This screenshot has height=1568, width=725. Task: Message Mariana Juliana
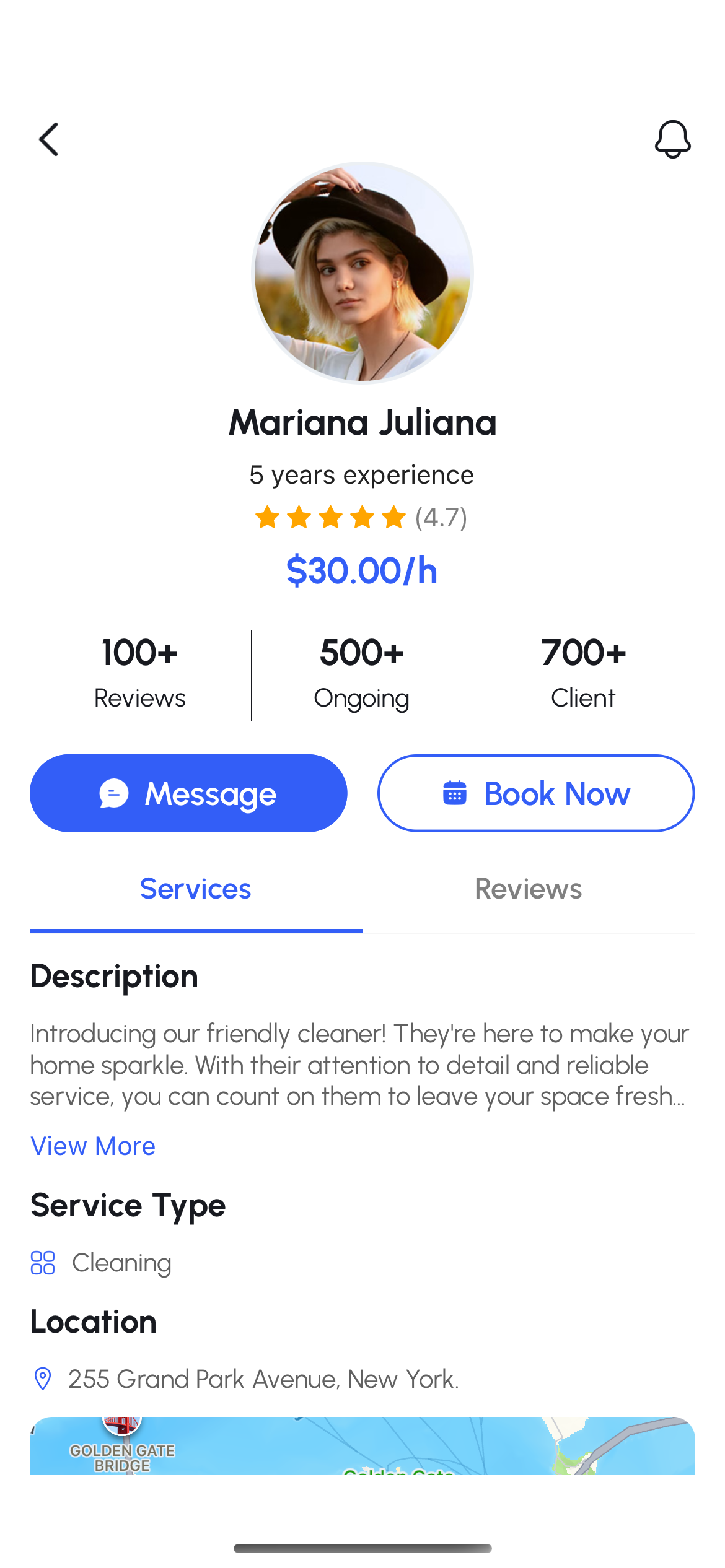pos(188,793)
